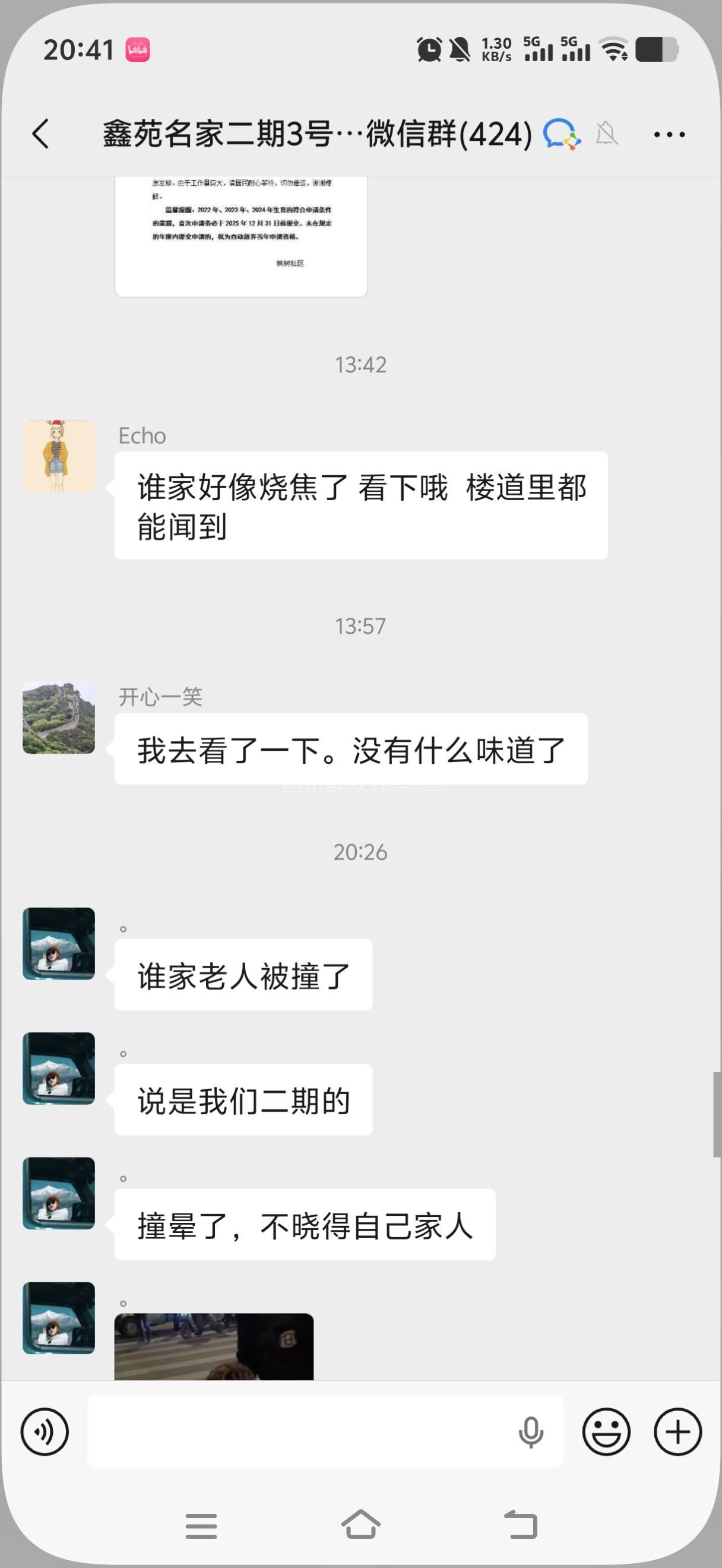
Task: Open the group chat overflow menu
Action: click(669, 134)
